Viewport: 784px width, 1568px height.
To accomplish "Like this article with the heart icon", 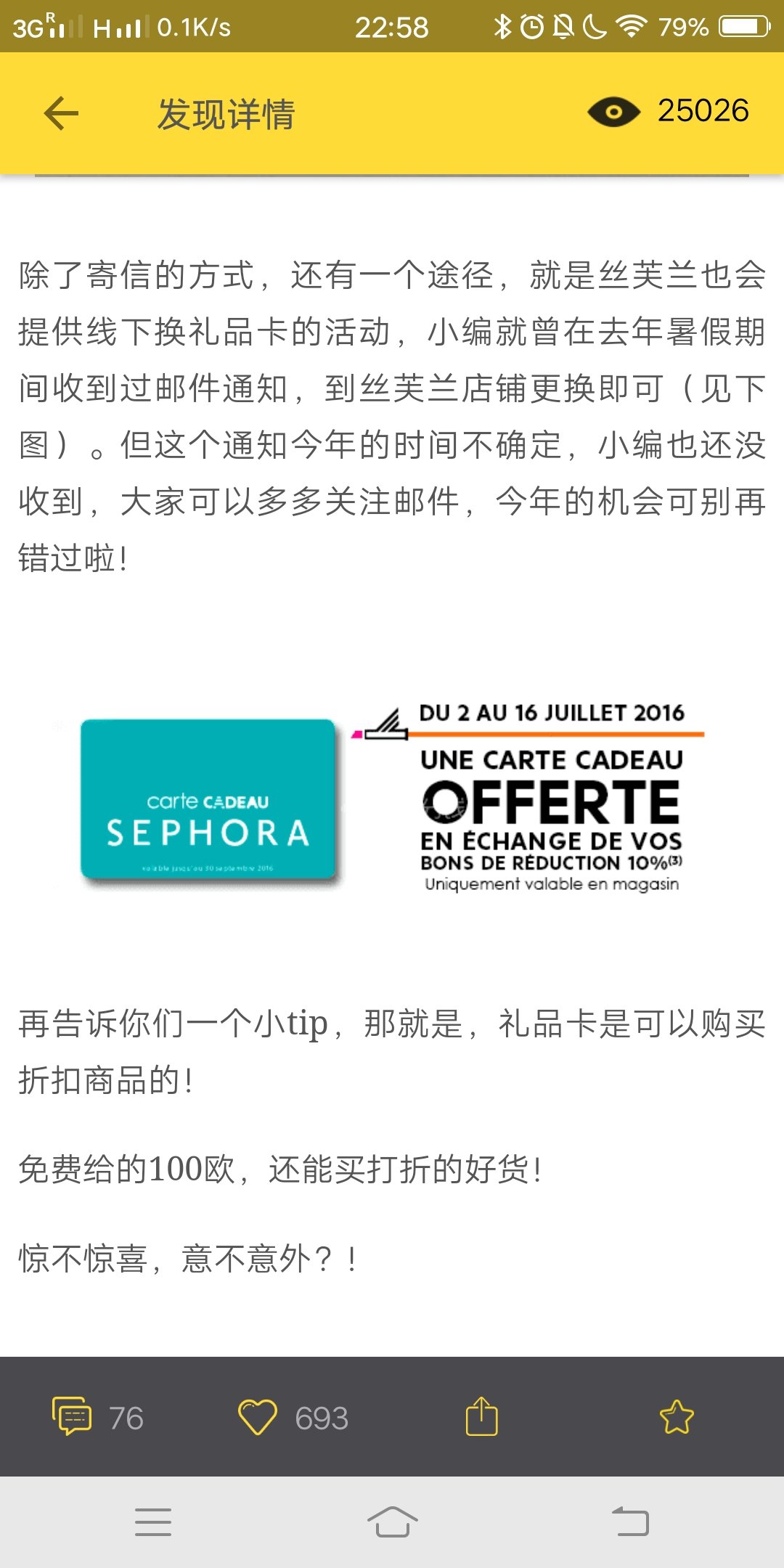I will [258, 1417].
